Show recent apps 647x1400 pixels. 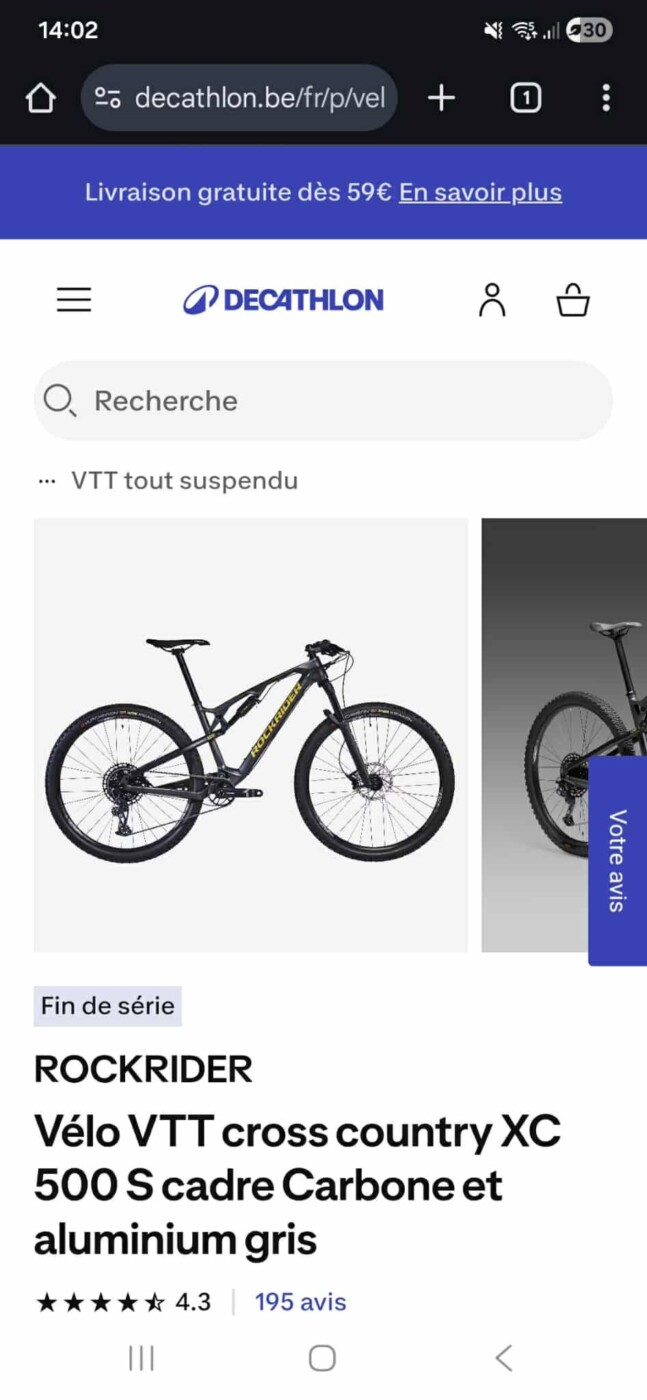coord(141,1358)
